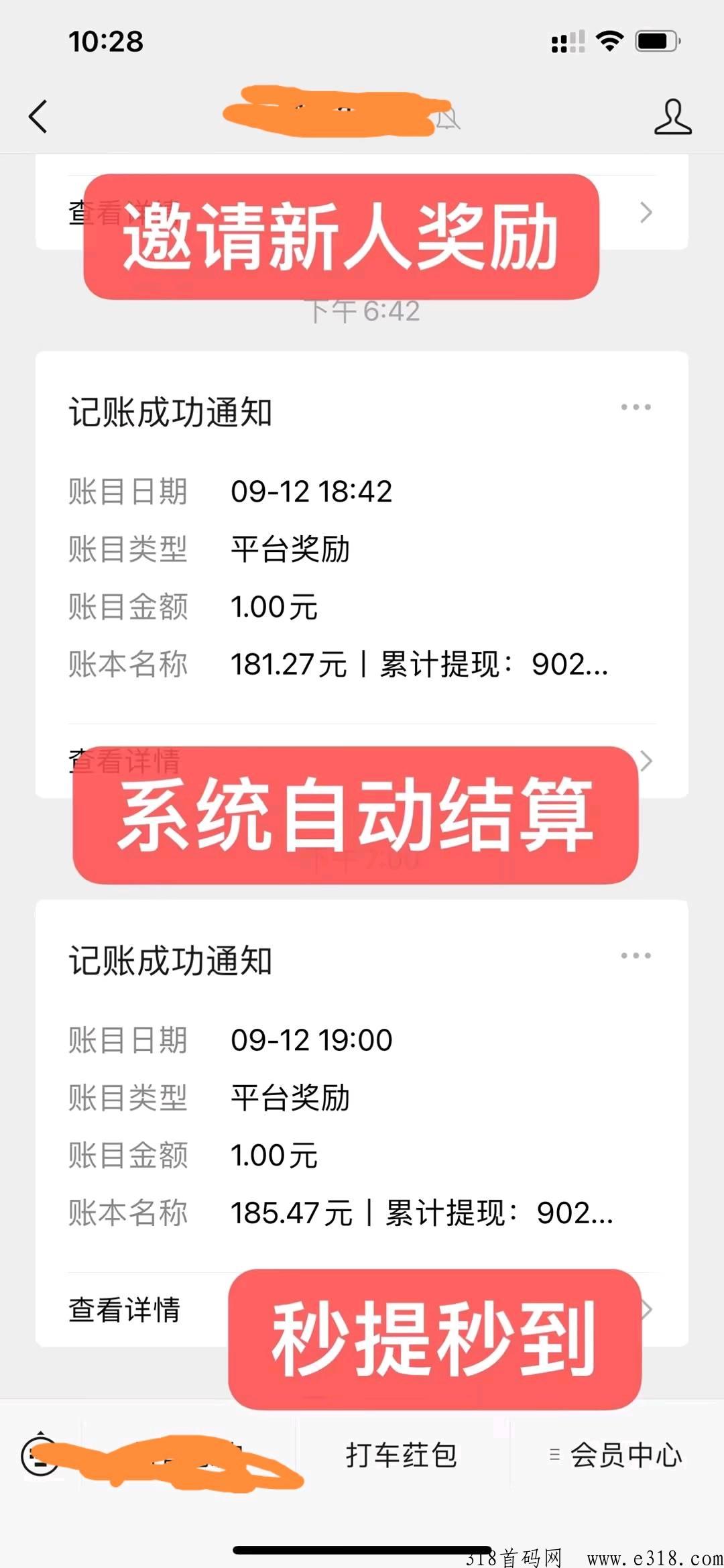Open the 09-12 18:42 记账成功通知 card
724x1568 pixels.
tap(362, 575)
